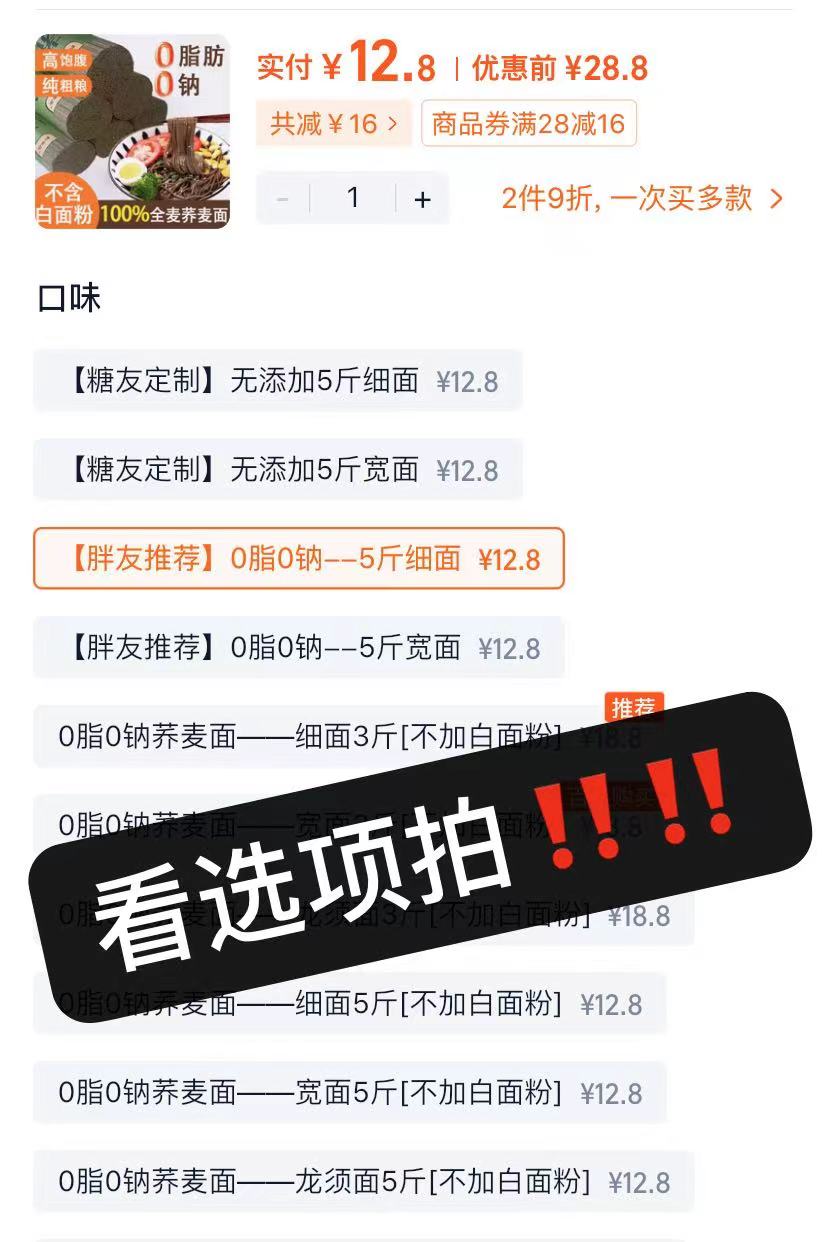Screen dimensions: 828x1242
Task: Expand the 共减¥16 discount details
Action: (x=333, y=124)
